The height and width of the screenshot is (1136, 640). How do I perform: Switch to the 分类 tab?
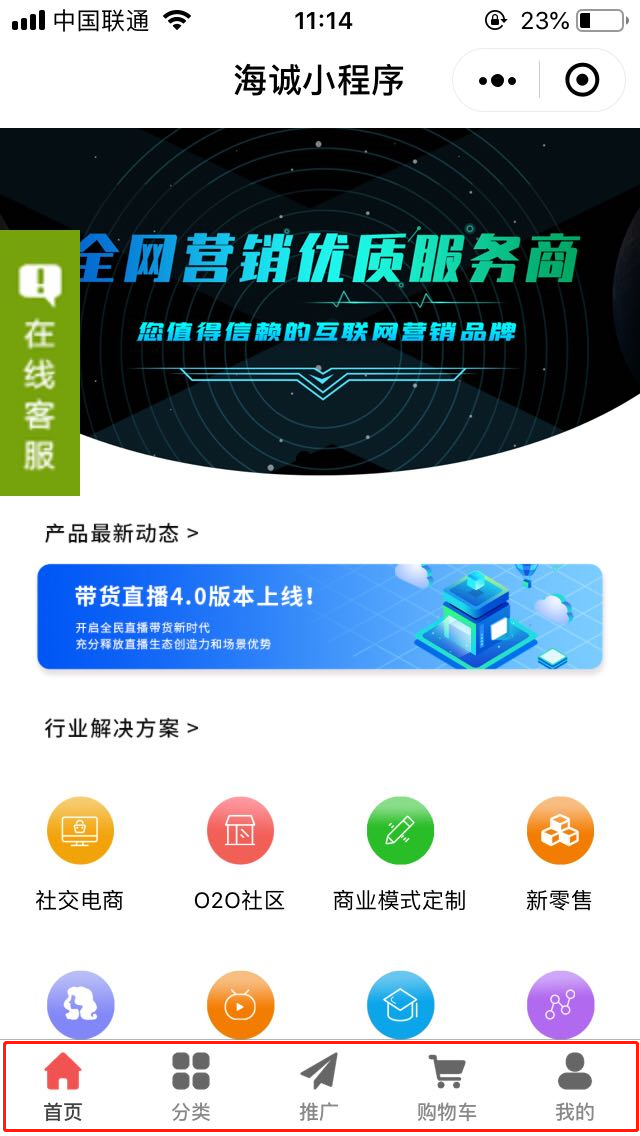[191, 1087]
